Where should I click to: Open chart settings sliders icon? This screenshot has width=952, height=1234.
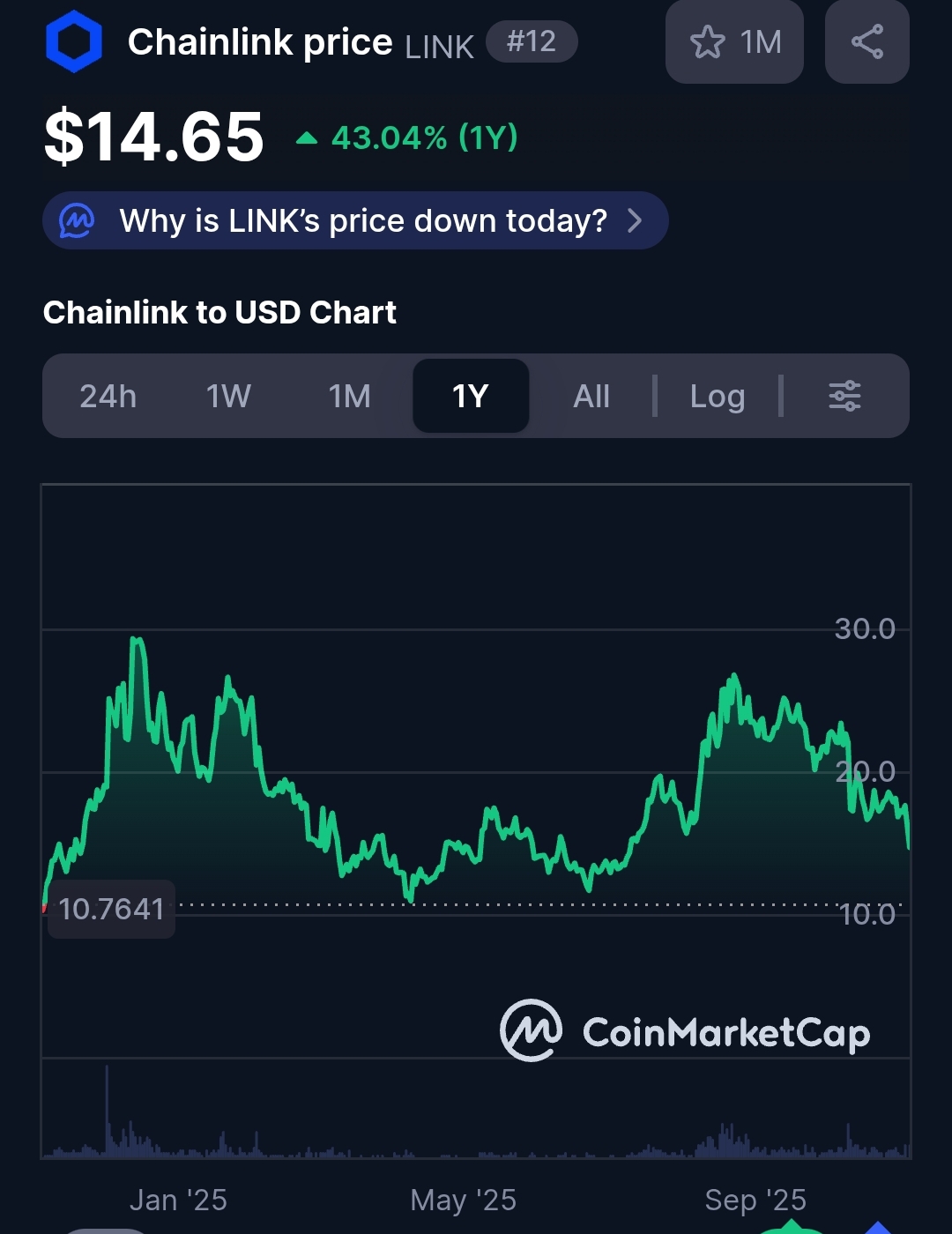pos(844,397)
